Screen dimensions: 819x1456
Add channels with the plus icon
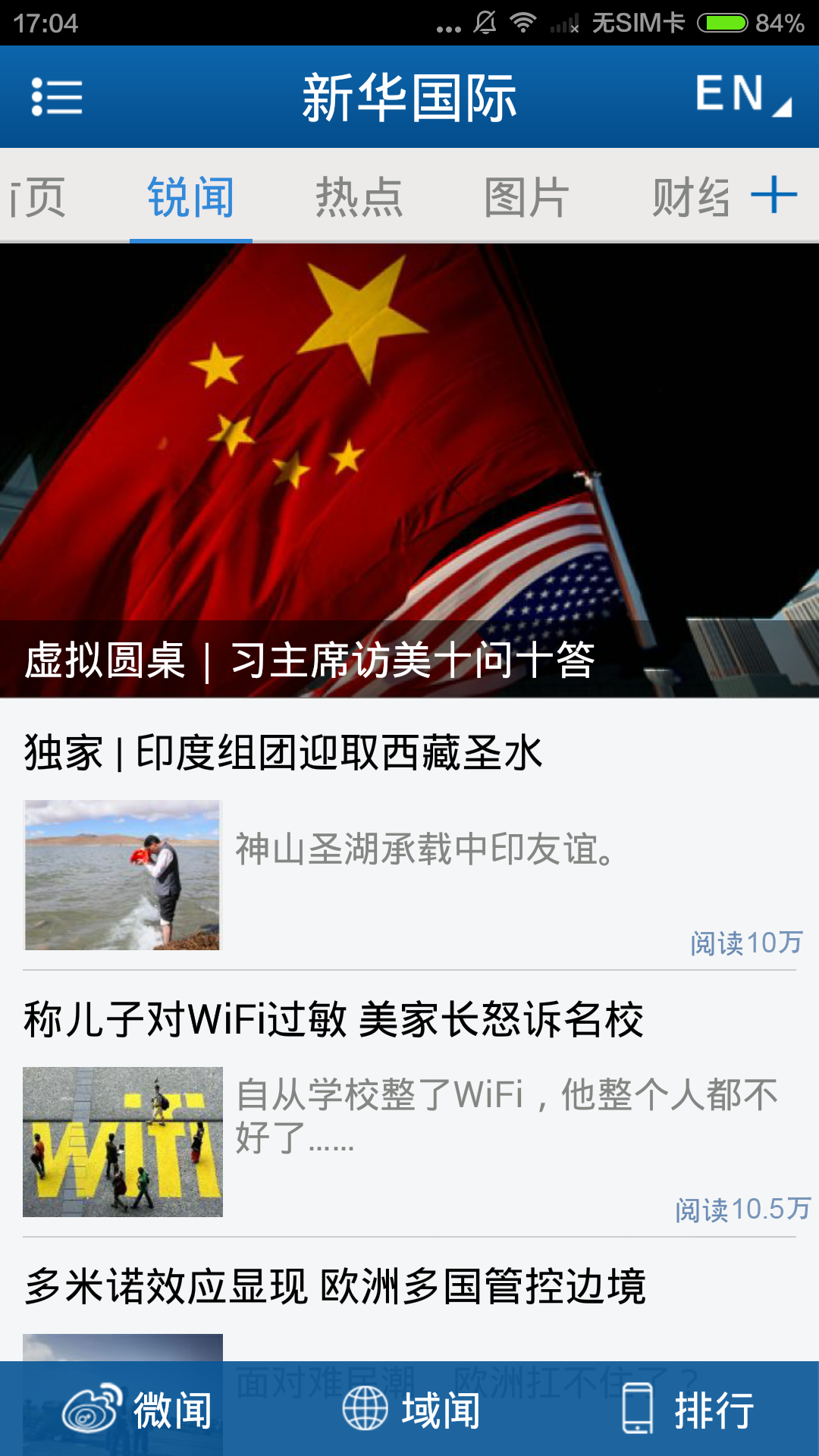(773, 195)
